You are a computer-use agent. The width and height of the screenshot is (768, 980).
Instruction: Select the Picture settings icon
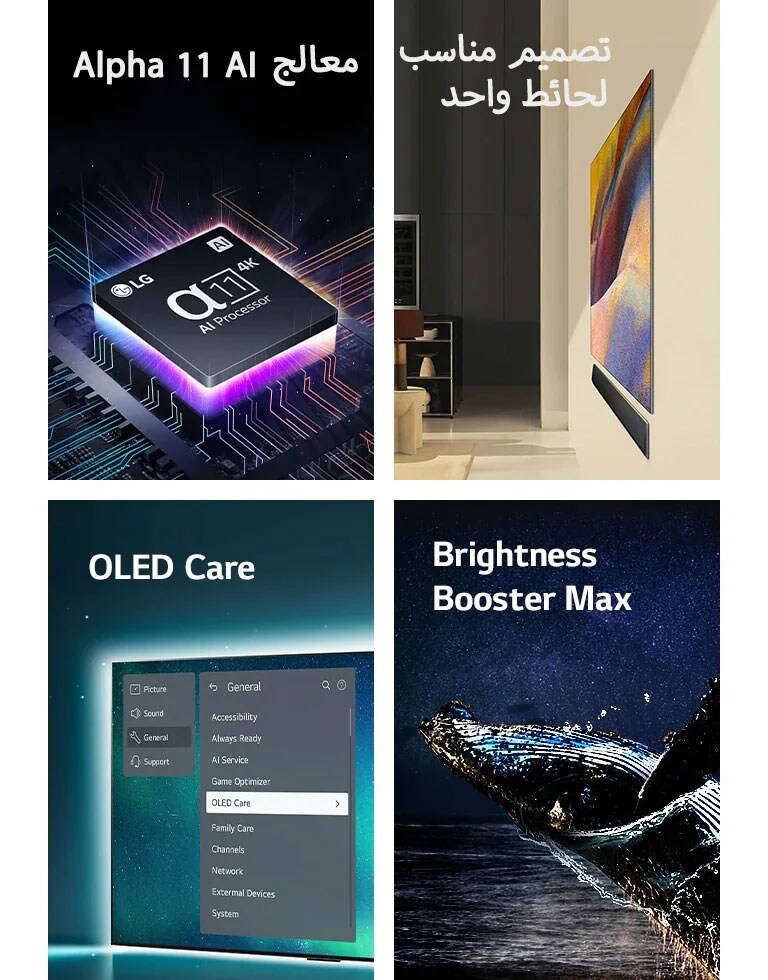click(134, 687)
